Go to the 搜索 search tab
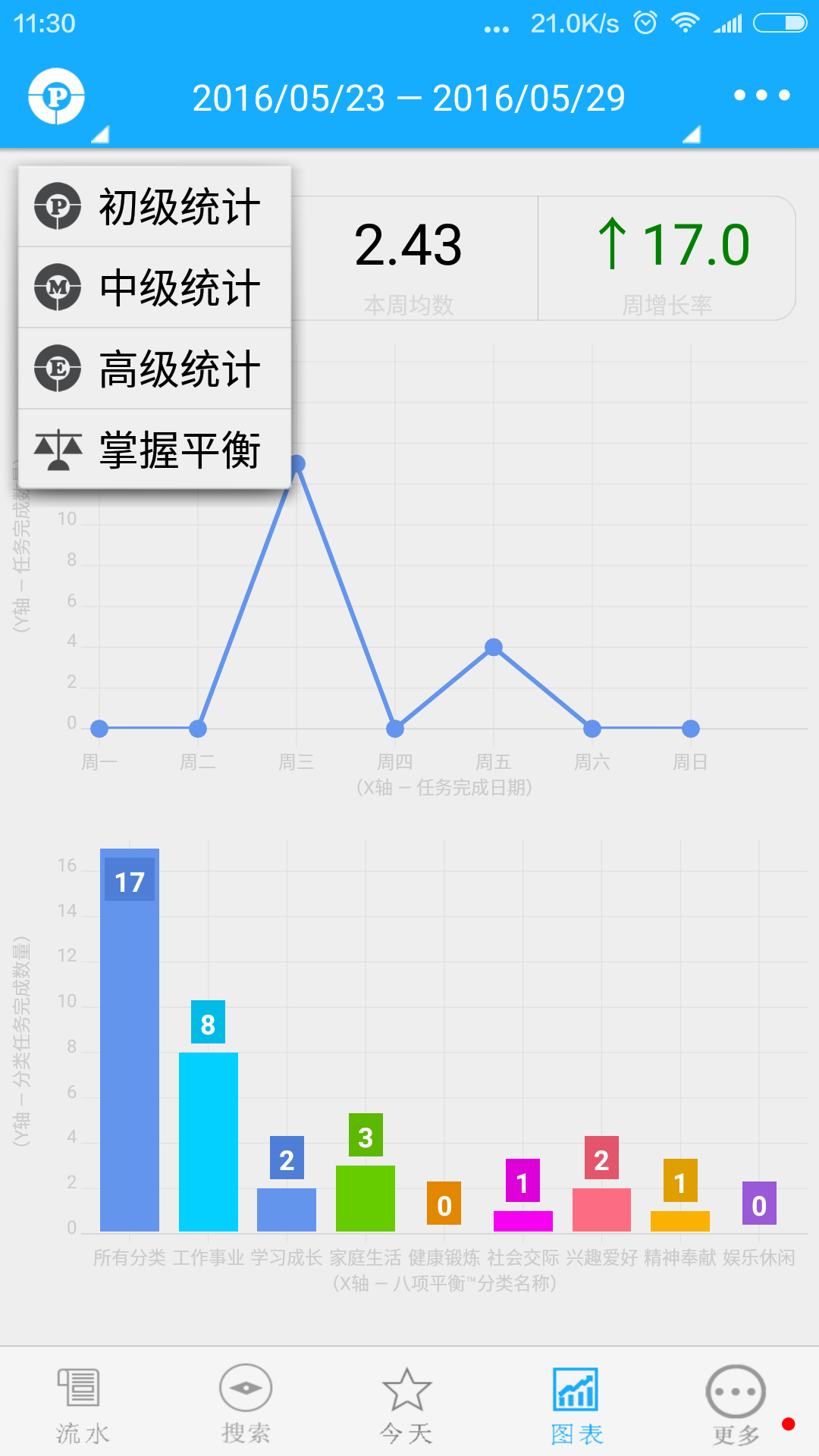The height and width of the screenshot is (1456, 819). coord(246,1405)
